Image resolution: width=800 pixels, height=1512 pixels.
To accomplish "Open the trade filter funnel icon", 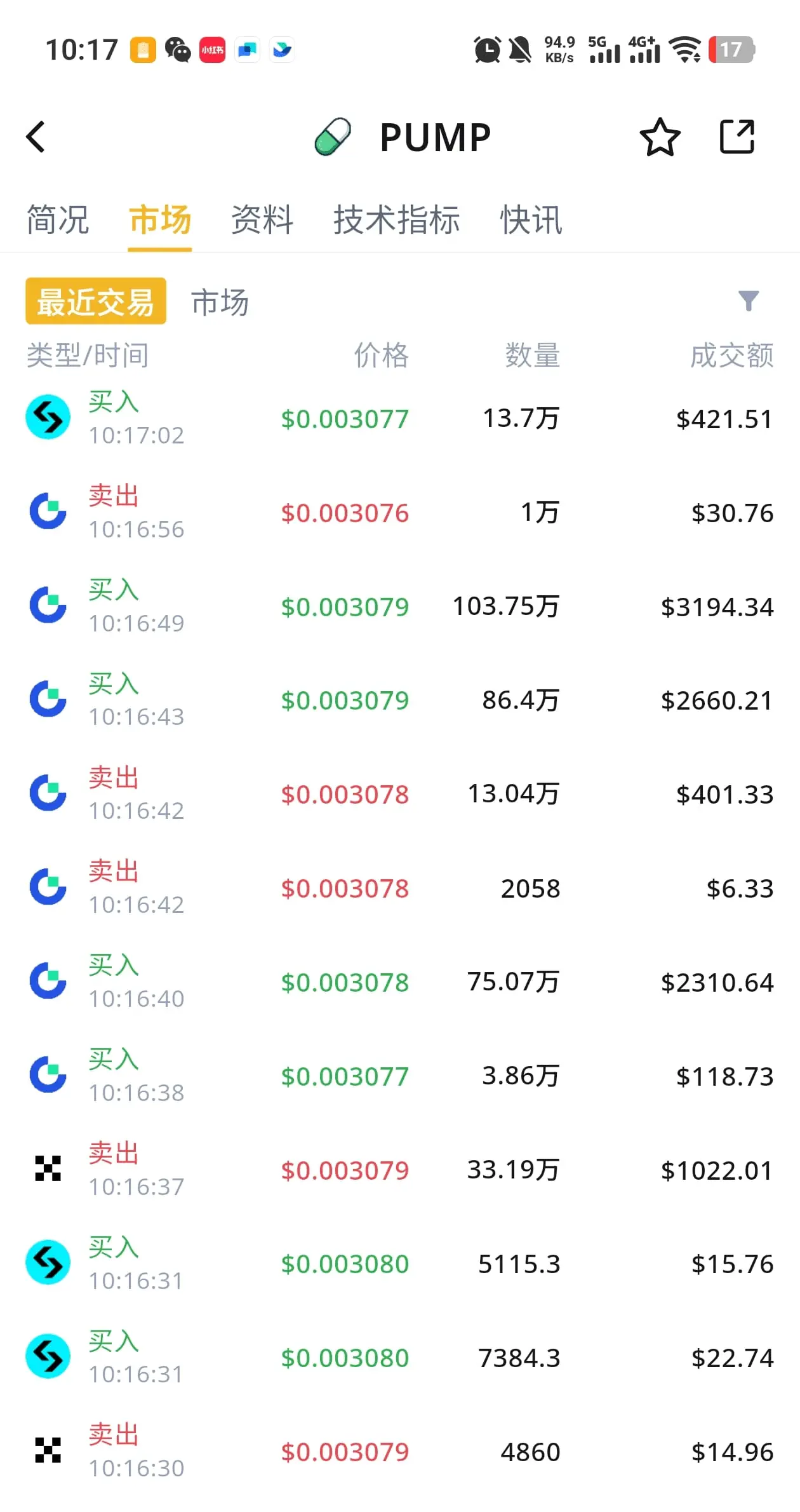I will pyautogui.click(x=749, y=300).
